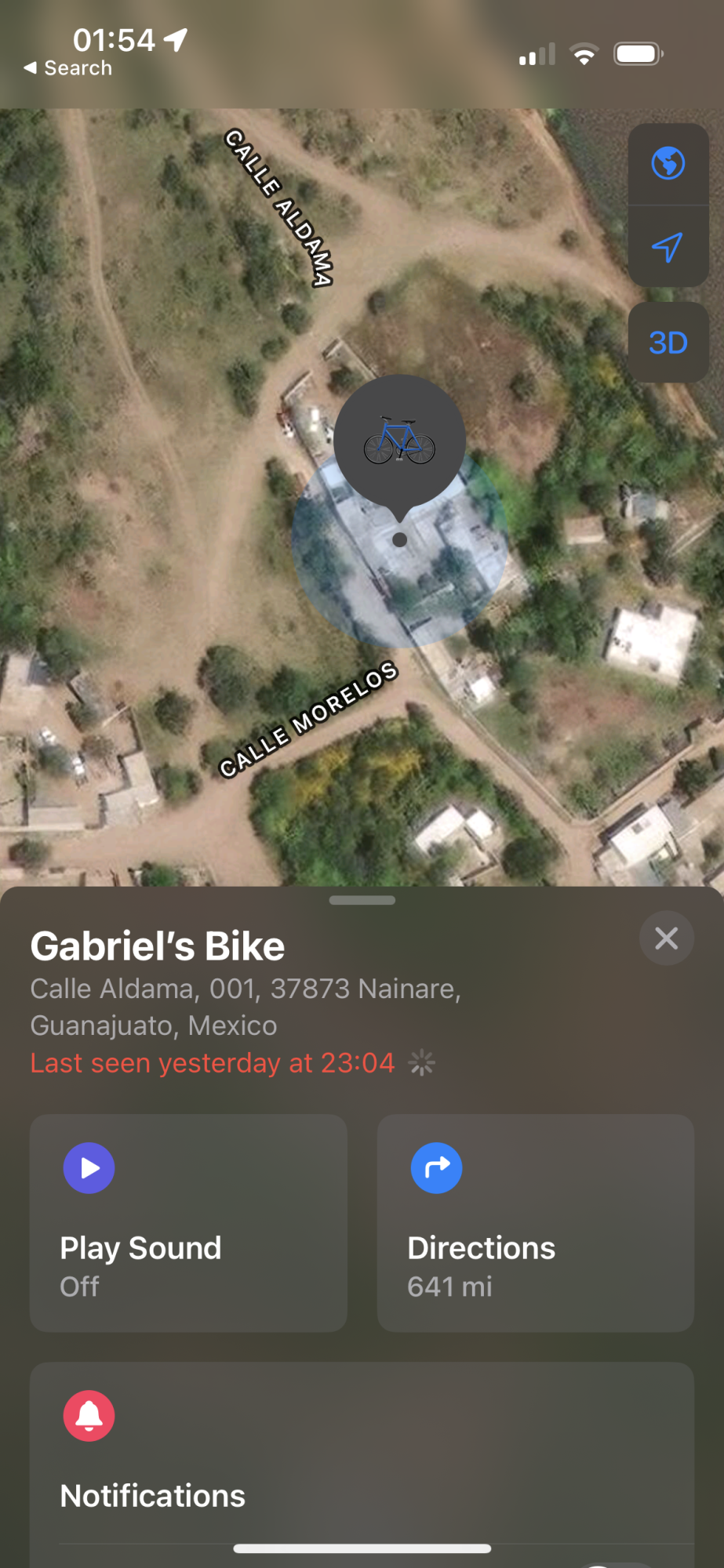Get directions to Gabriel's Bike

535,1221
